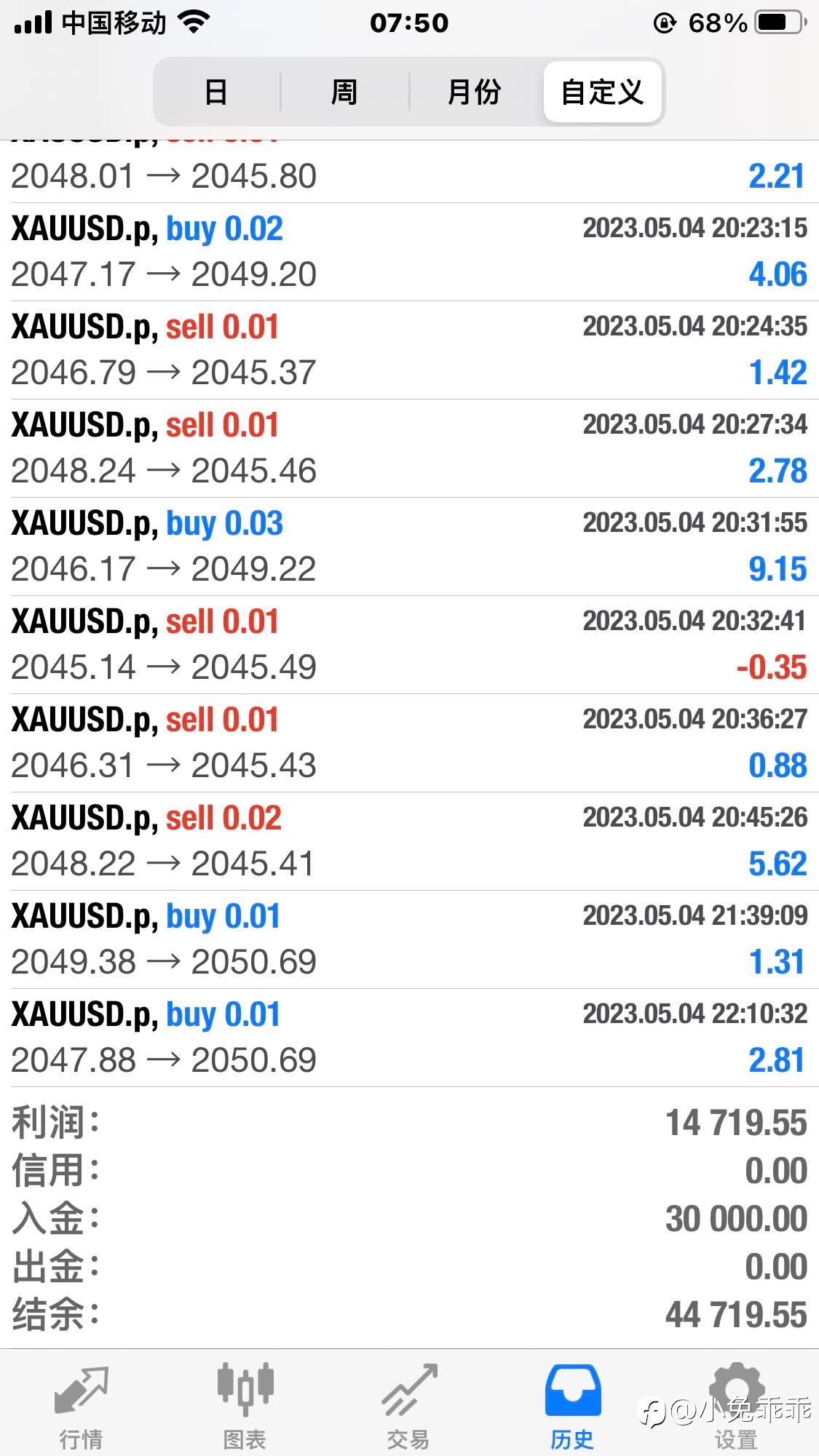Expand the buy 0.03 trade with 9.15 profit
This screenshot has width=819, height=1456.
[409, 546]
